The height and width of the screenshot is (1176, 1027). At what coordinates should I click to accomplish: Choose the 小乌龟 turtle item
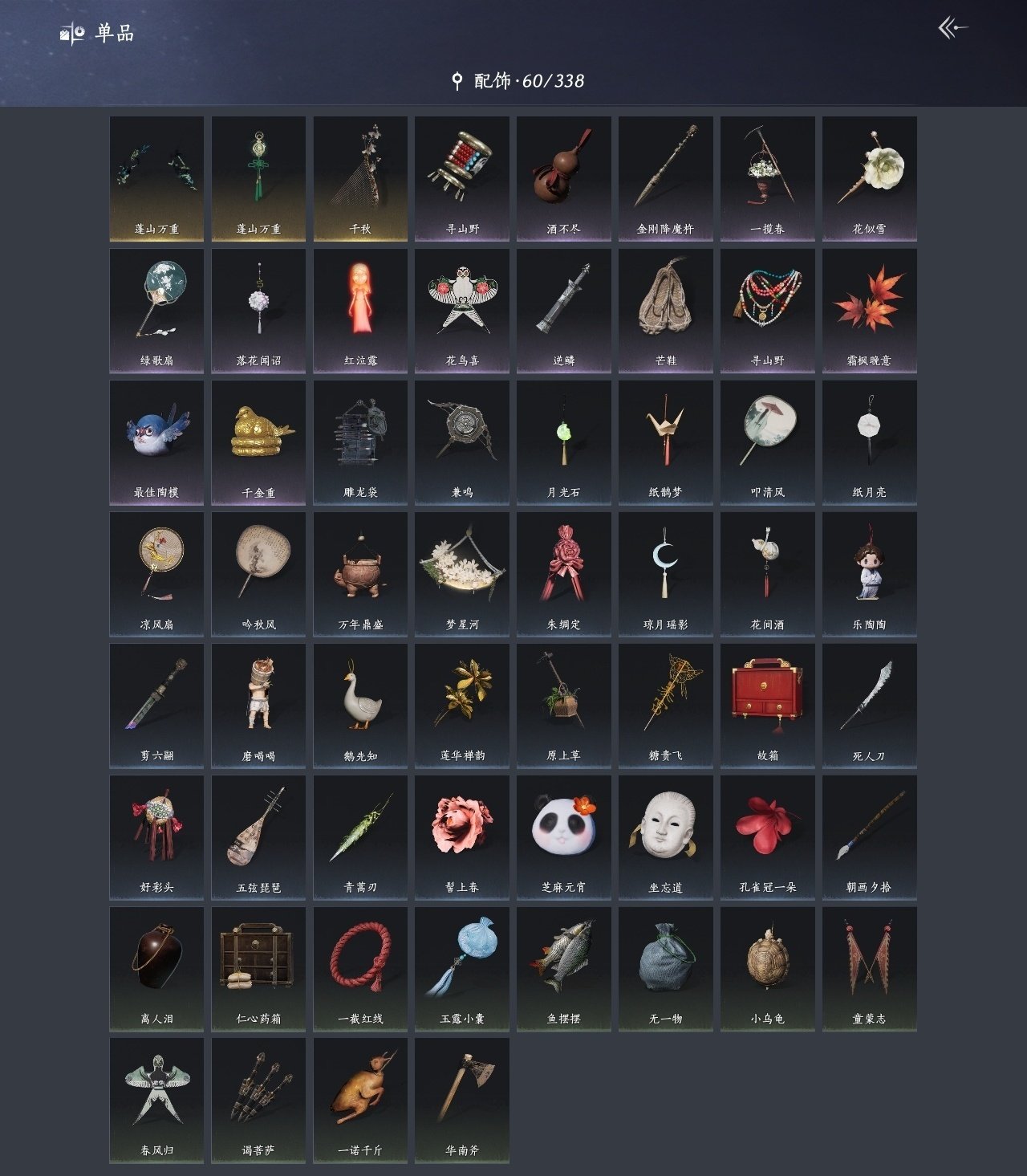[767, 968]
